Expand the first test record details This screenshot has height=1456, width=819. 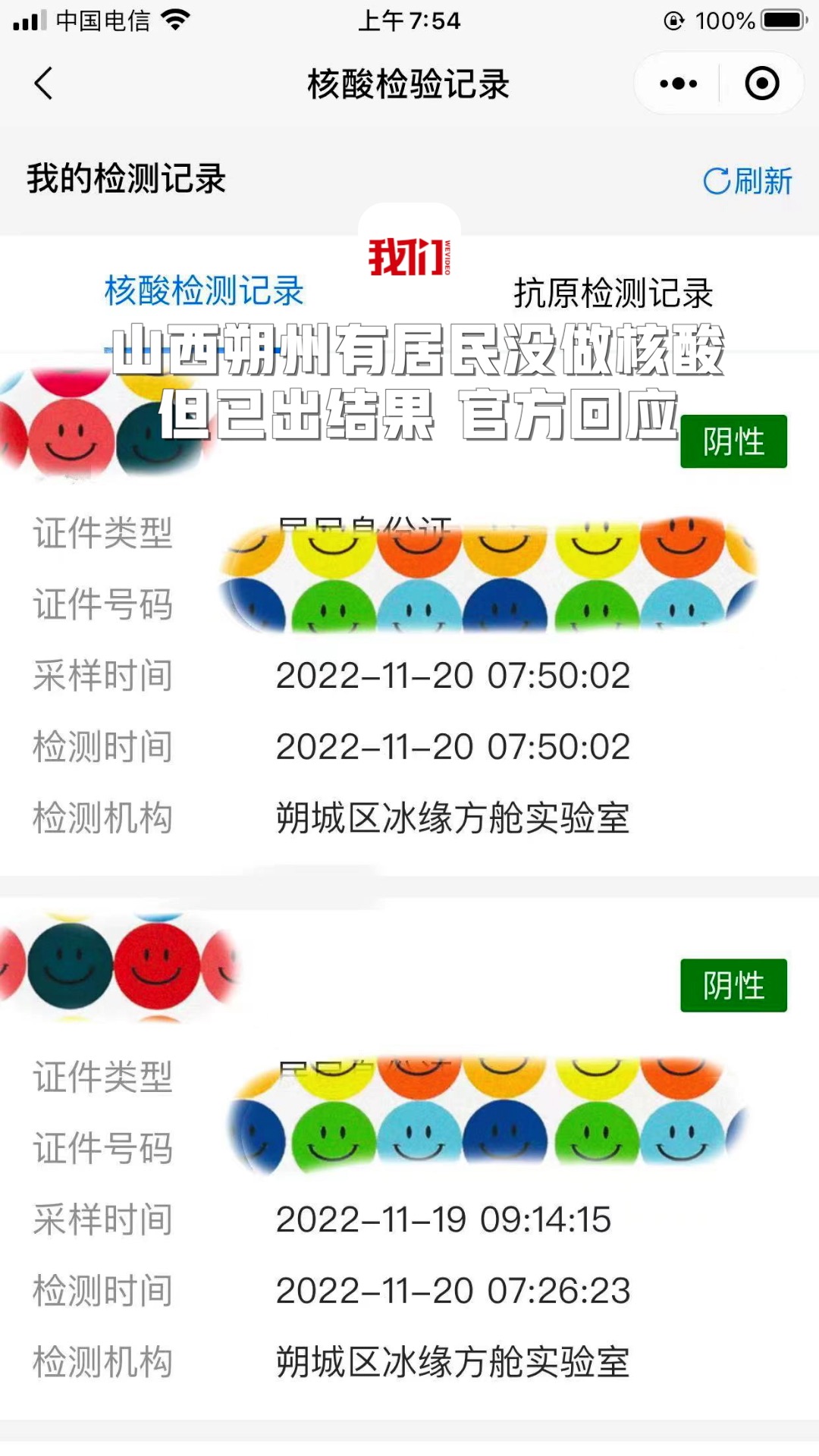(409, 675)
